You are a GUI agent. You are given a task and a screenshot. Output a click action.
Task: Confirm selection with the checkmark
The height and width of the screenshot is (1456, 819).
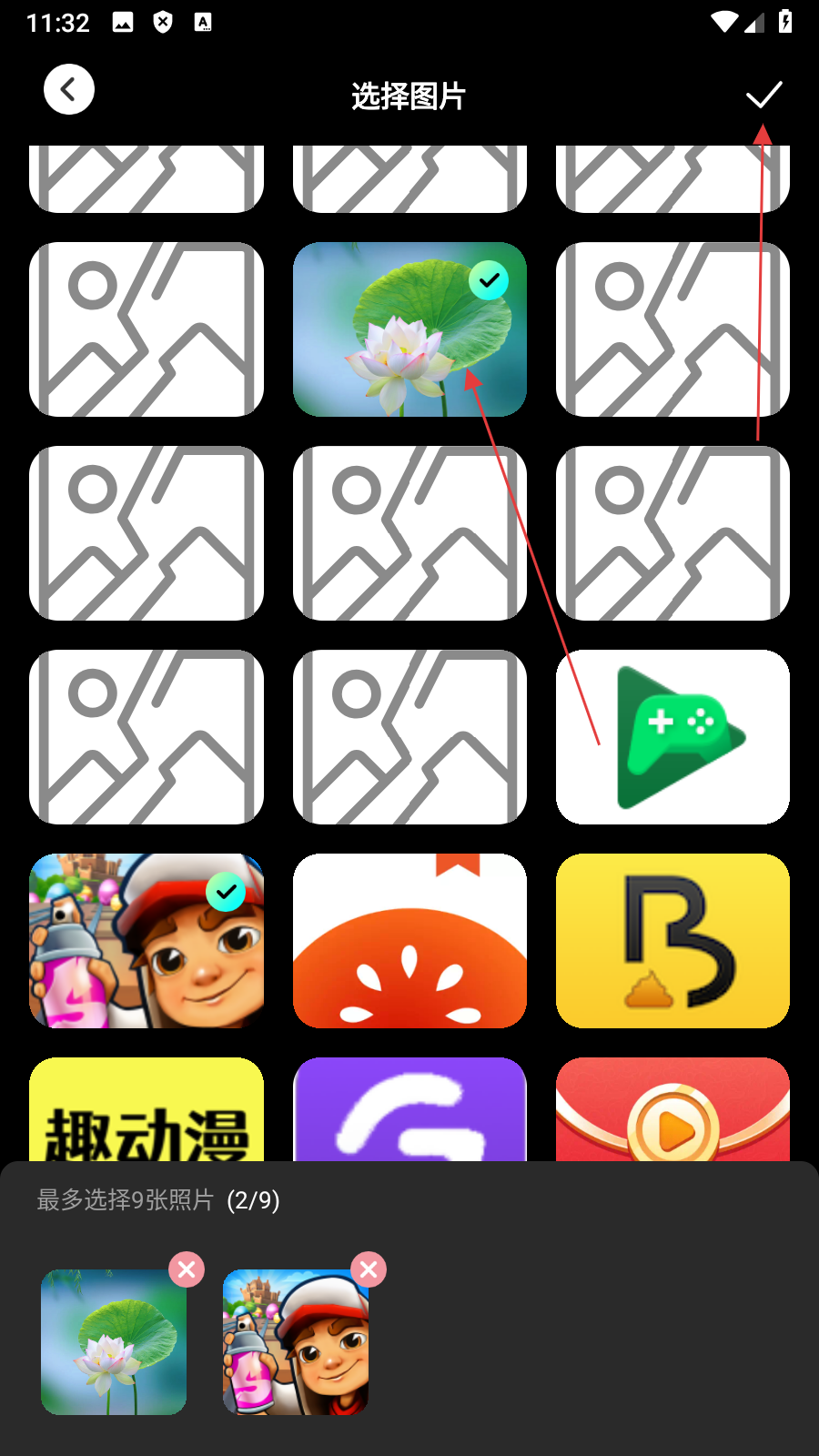click(x=763, y=95)
